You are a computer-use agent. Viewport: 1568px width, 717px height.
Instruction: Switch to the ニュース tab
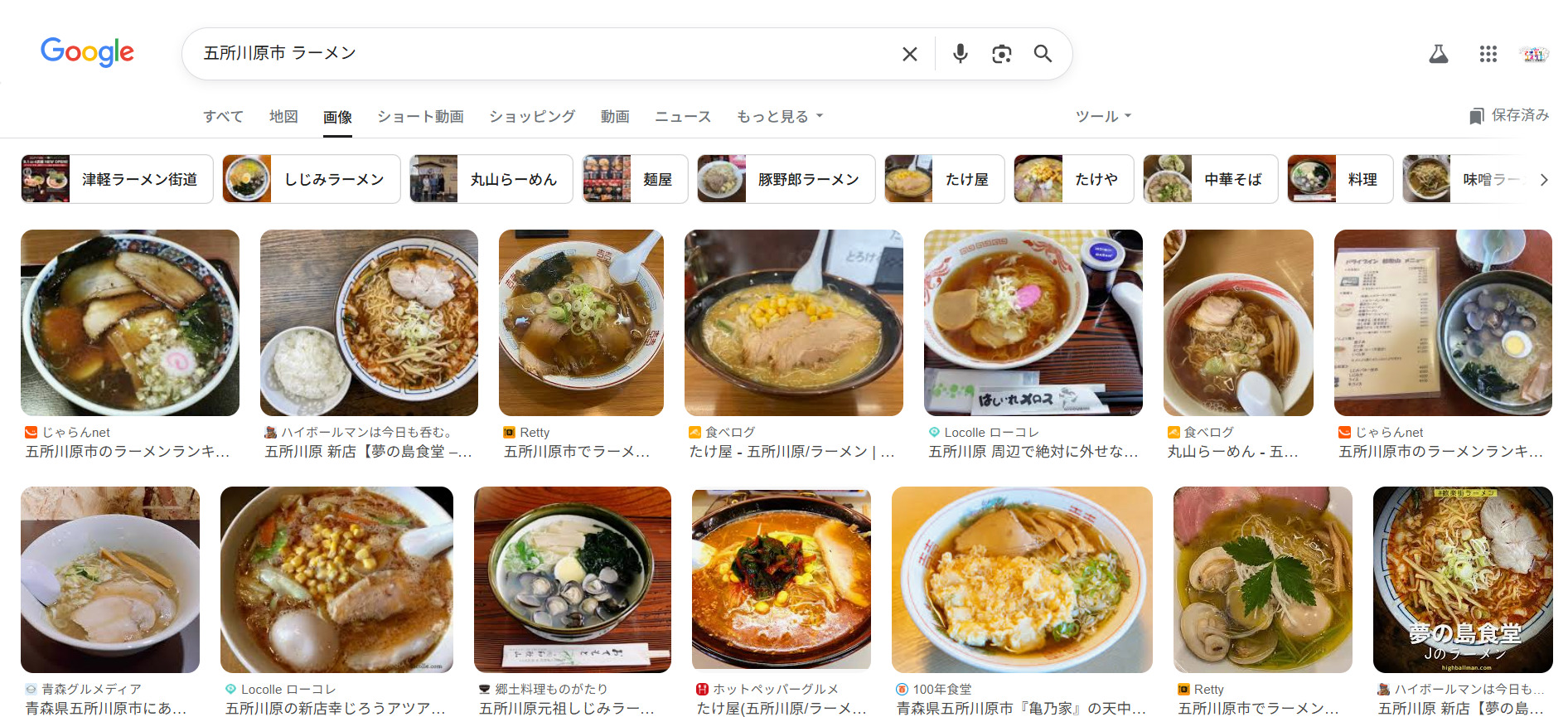coord(683,116)
